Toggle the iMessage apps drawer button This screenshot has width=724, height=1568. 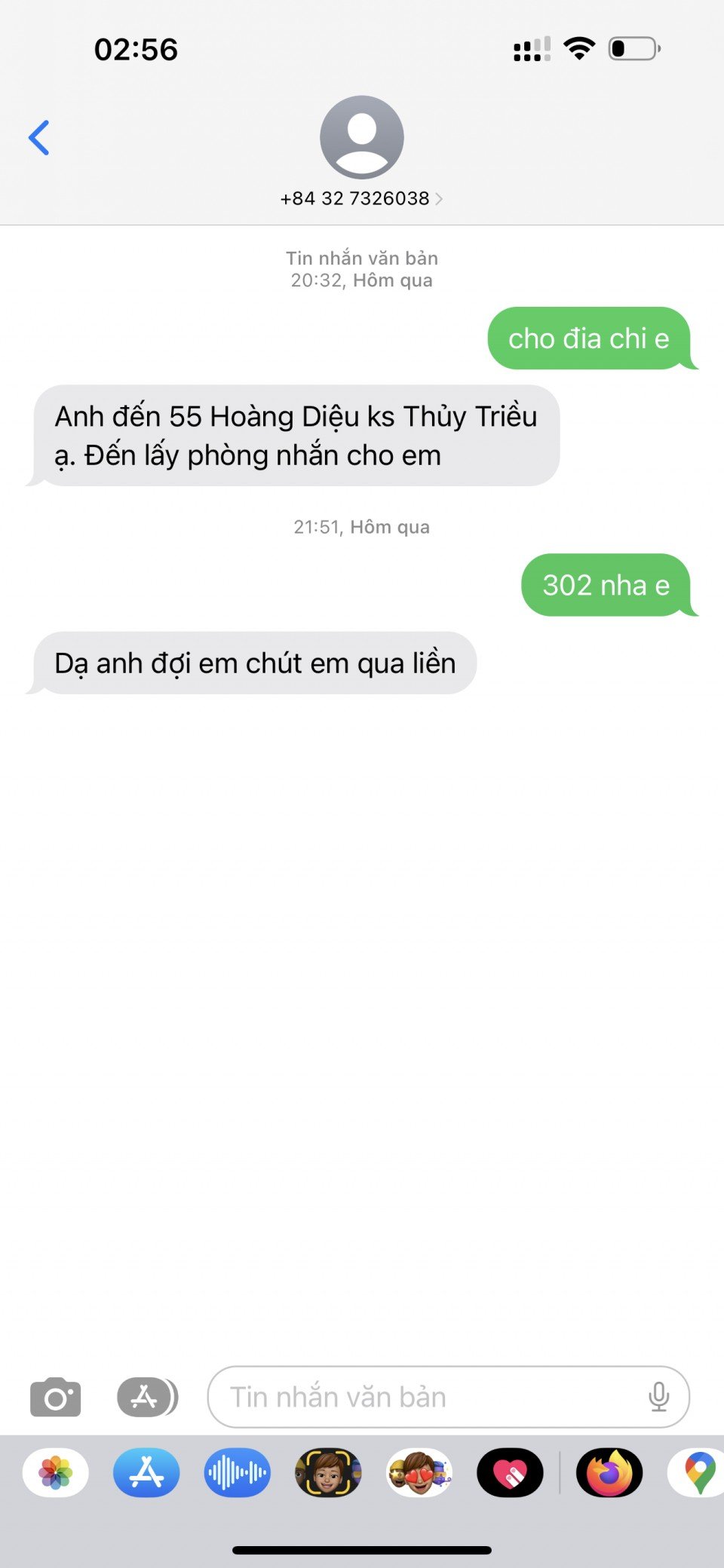click(147, 1397)
